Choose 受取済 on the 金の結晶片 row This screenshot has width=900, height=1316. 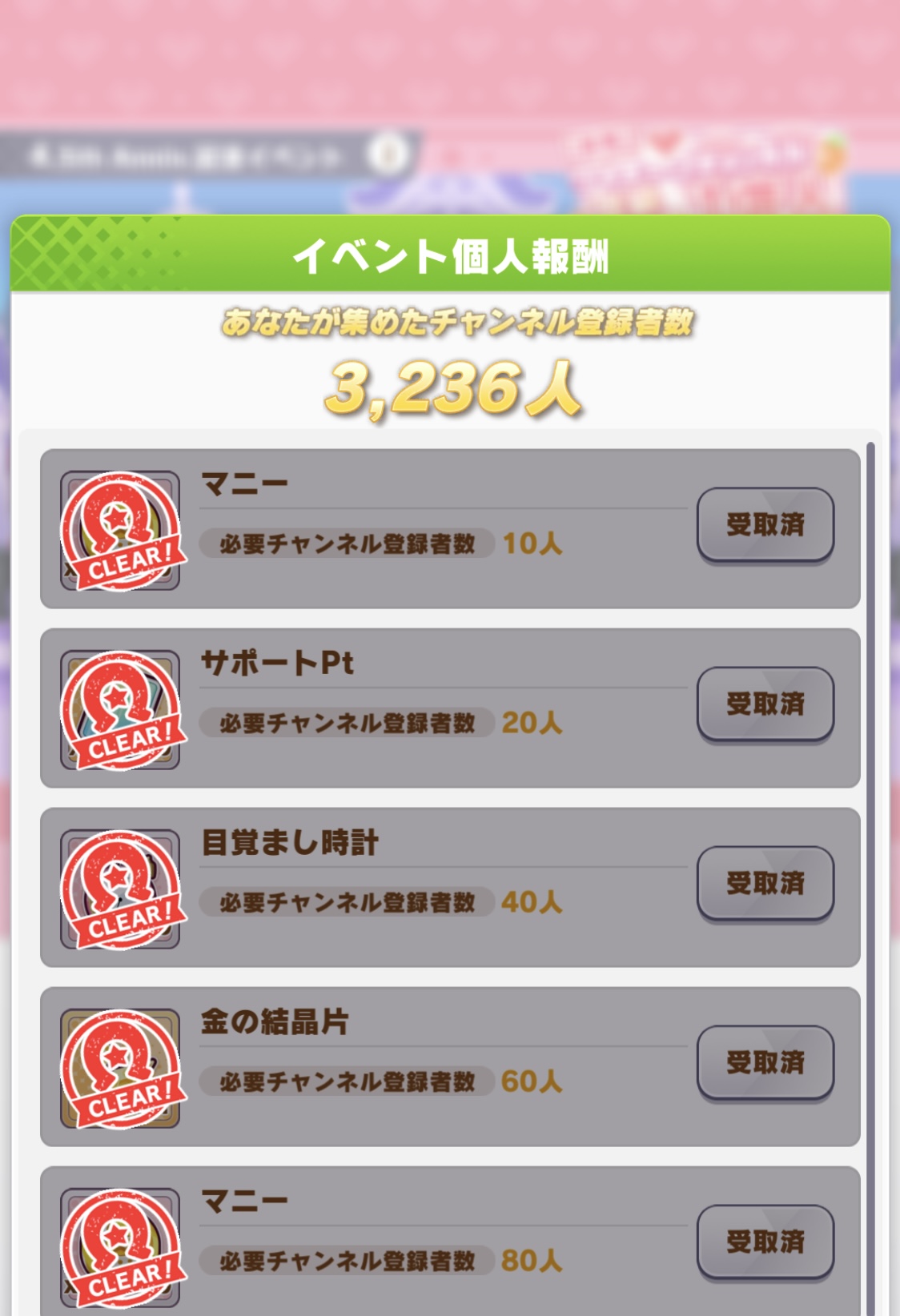coord(765,1062)
